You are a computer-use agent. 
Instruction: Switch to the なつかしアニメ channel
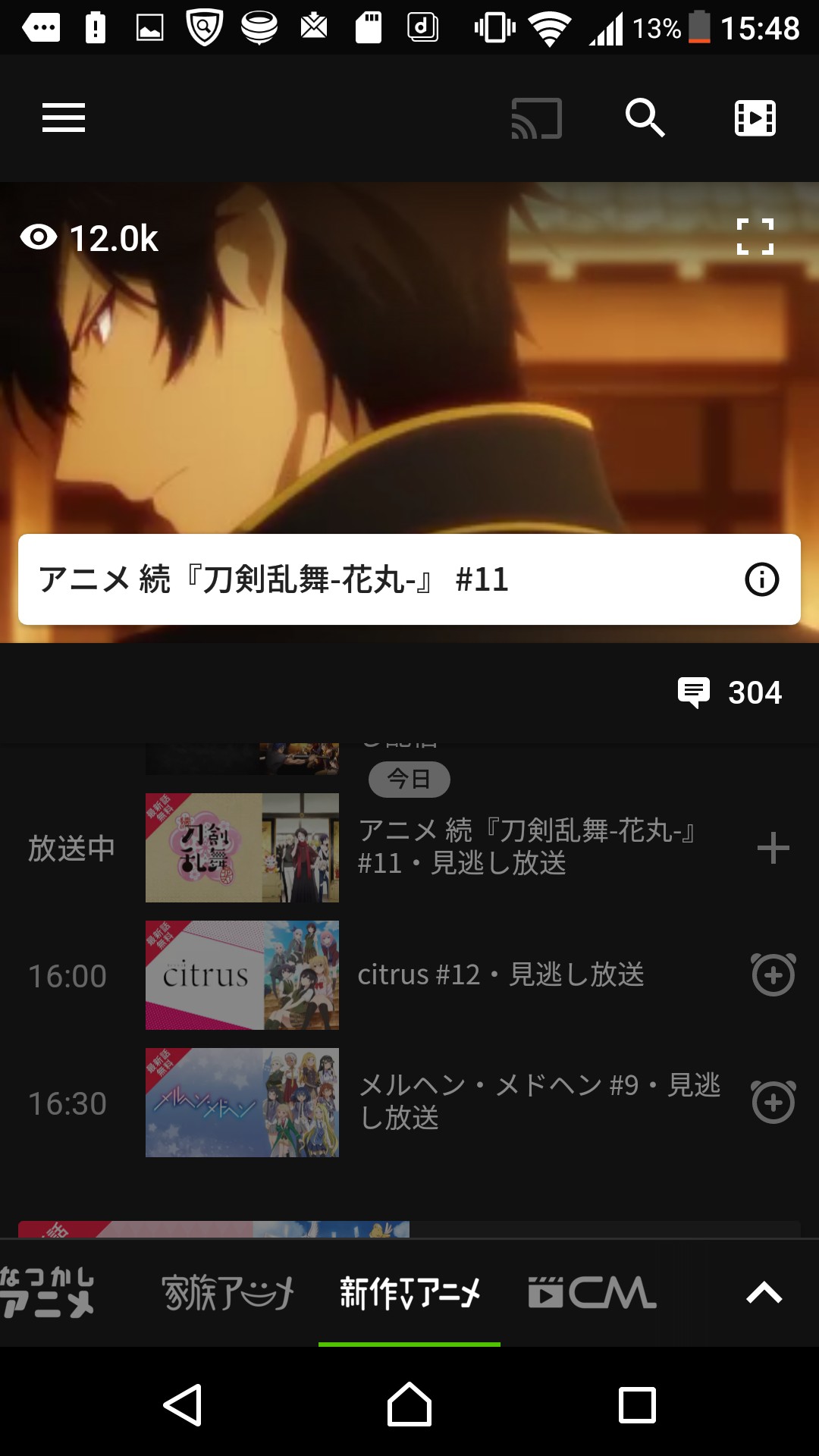[x=47, y=1293]
